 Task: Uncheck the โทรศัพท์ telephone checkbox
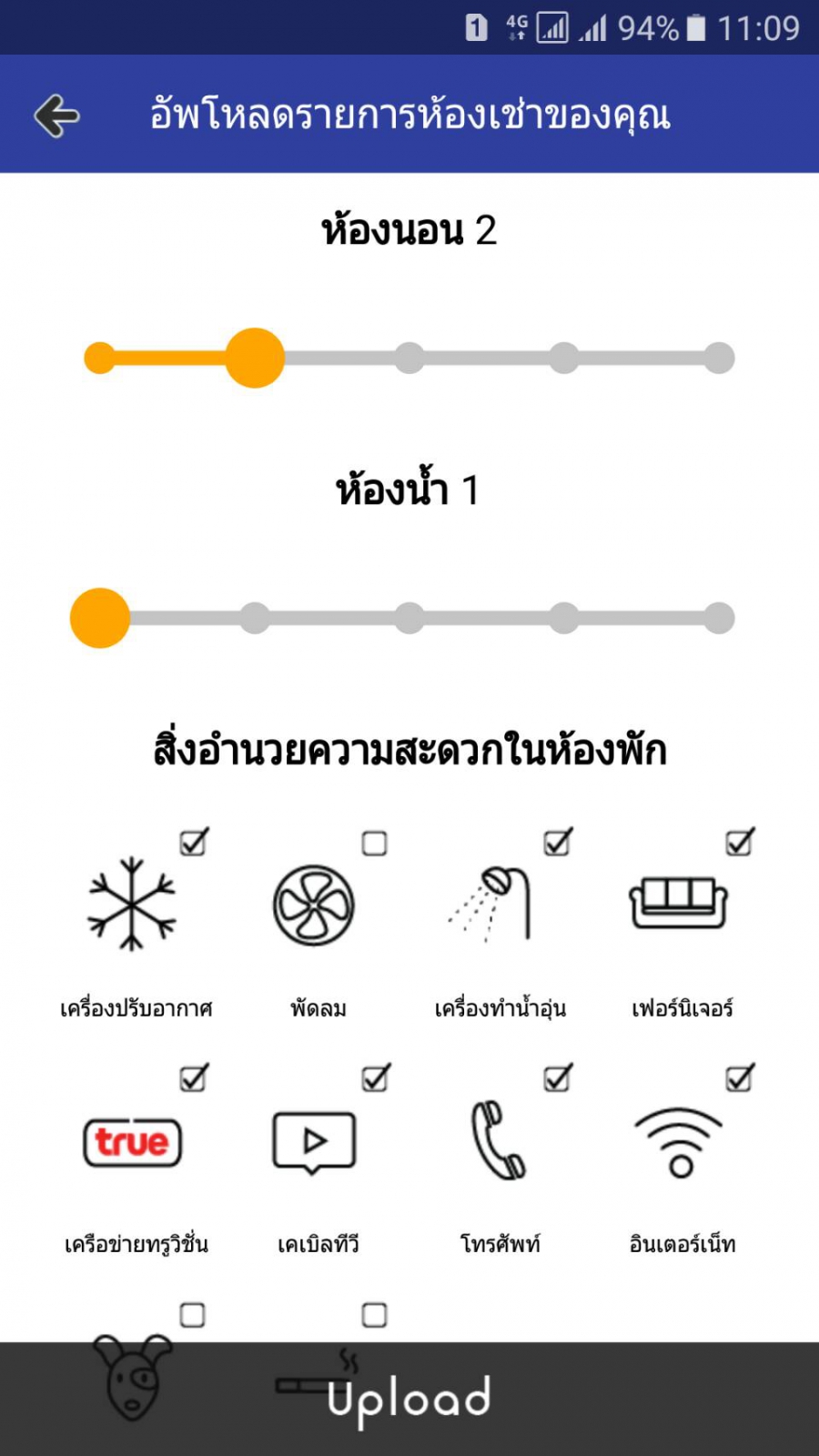point(557,1078)
